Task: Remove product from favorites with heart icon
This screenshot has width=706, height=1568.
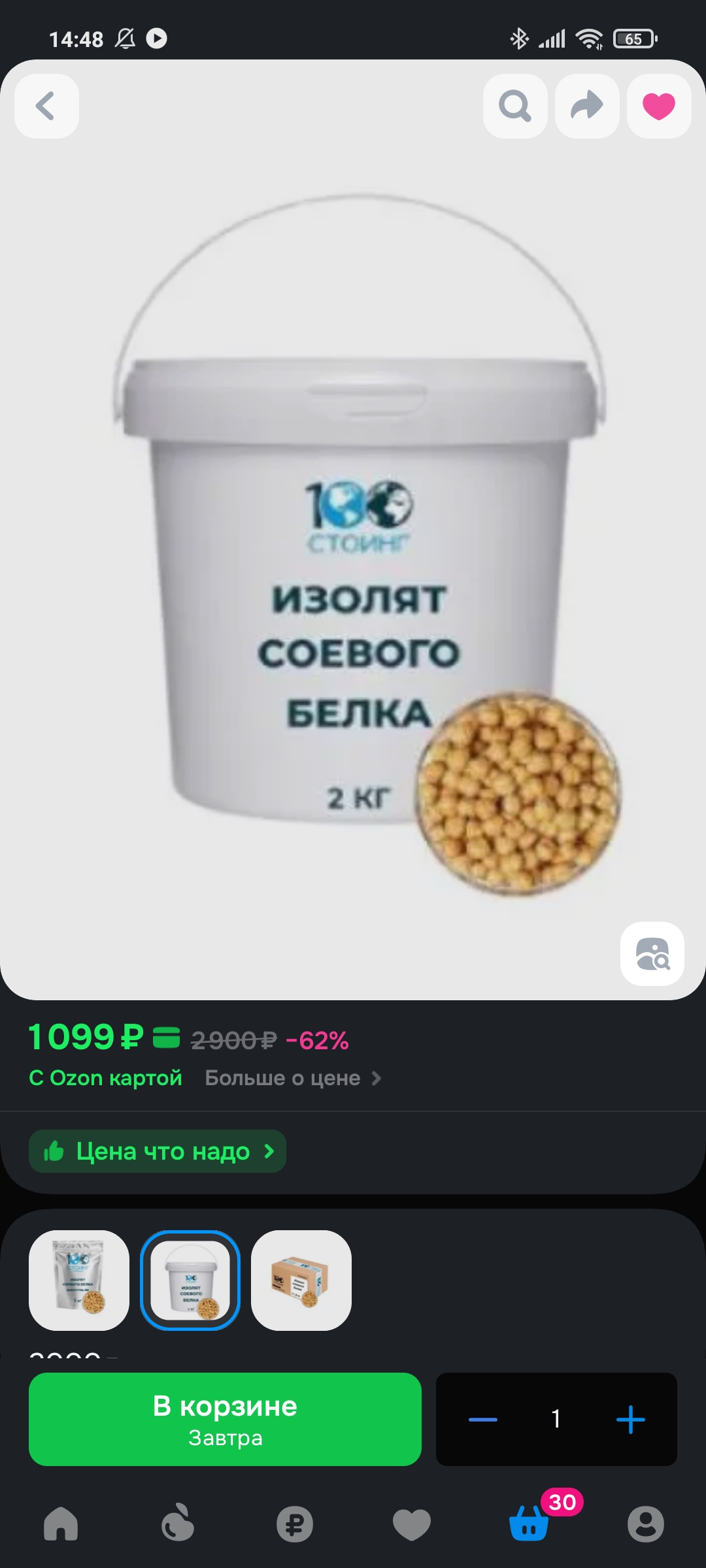Action: (x=659, y=106)
